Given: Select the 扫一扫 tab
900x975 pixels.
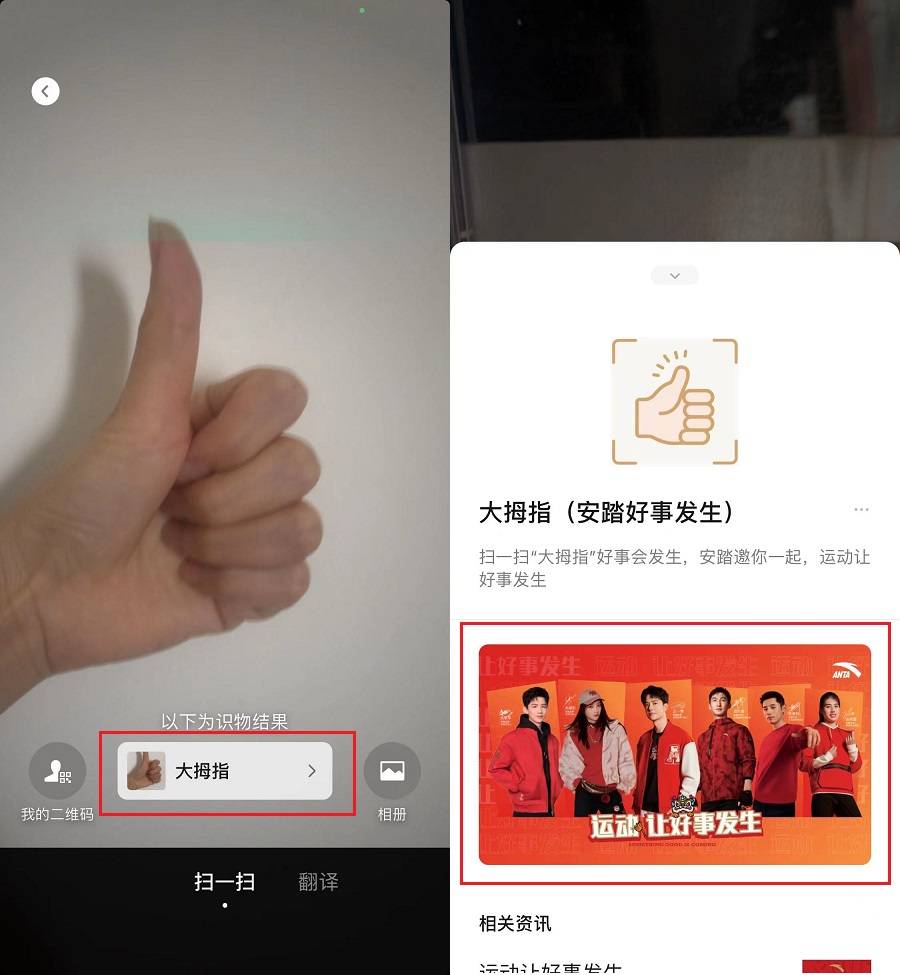Looking at the screenshot, I should [x=224, y=882].
